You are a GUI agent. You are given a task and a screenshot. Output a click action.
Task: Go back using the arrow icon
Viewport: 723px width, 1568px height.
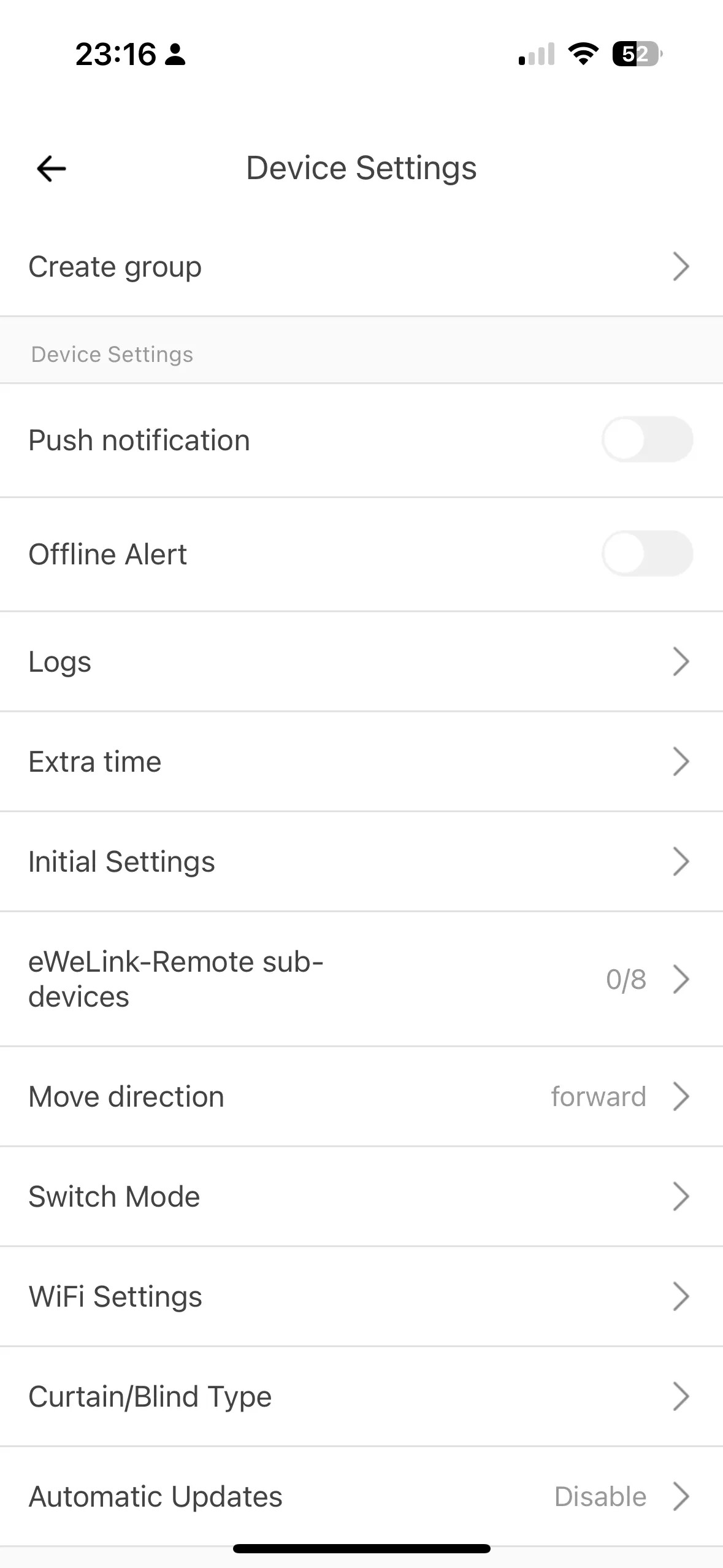coord(52,169)
